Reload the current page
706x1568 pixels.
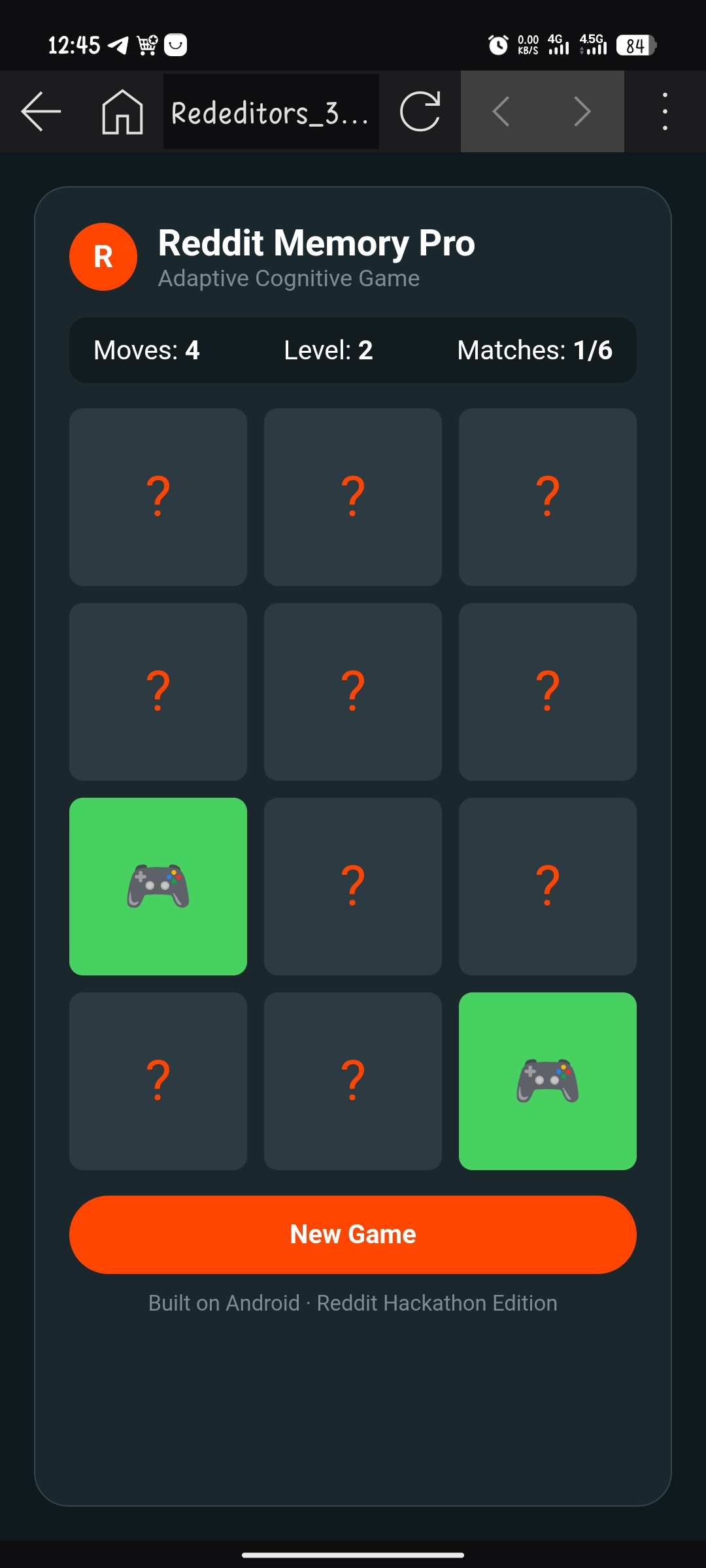420,112
